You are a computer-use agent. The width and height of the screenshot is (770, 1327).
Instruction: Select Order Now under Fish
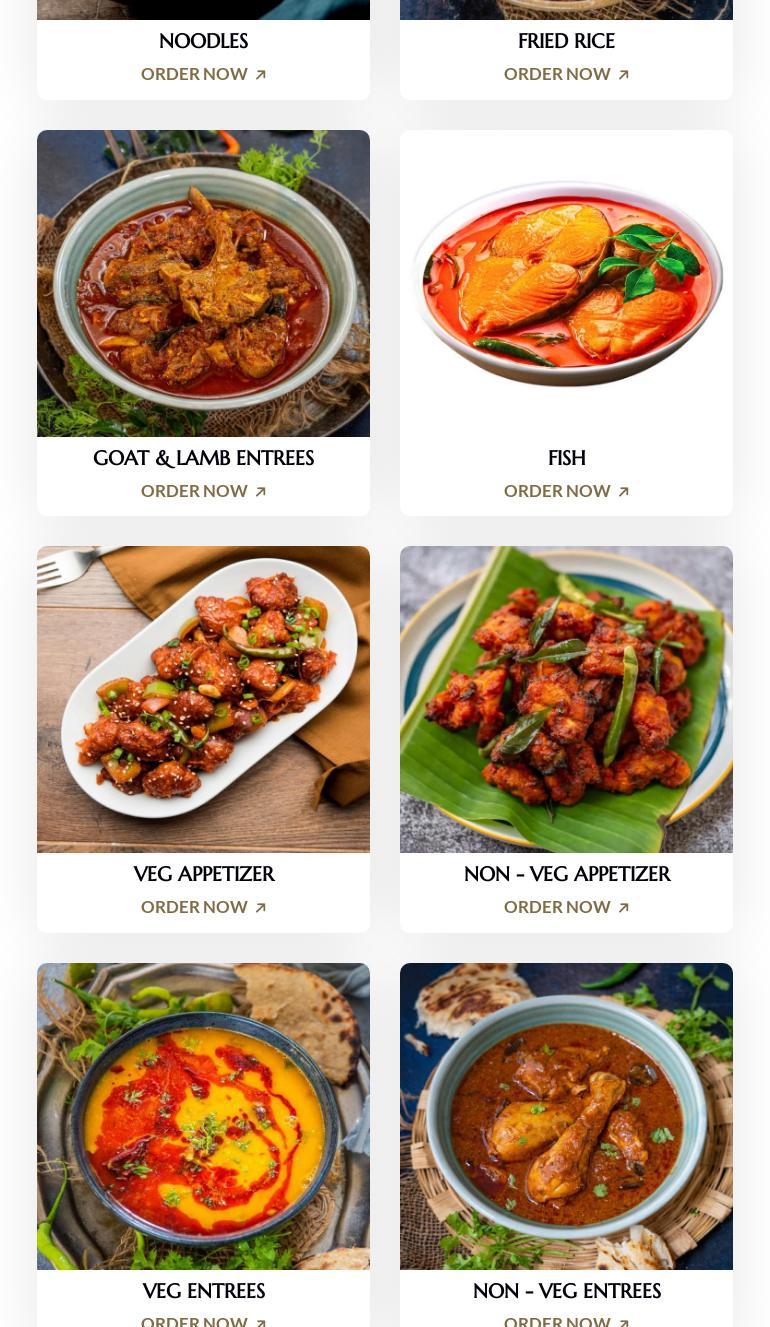(x=567, y=491)
